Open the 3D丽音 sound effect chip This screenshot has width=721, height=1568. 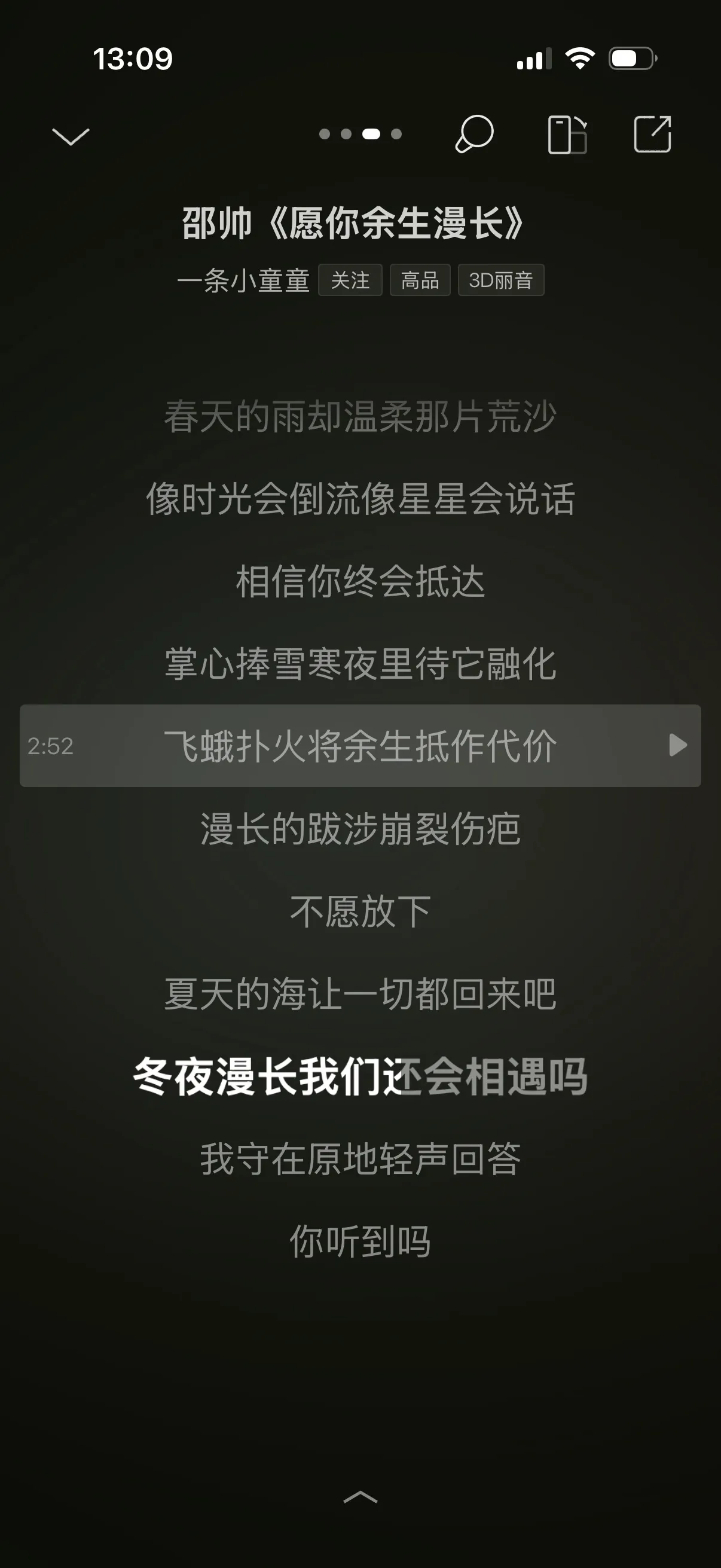click(x=501, y=280)
